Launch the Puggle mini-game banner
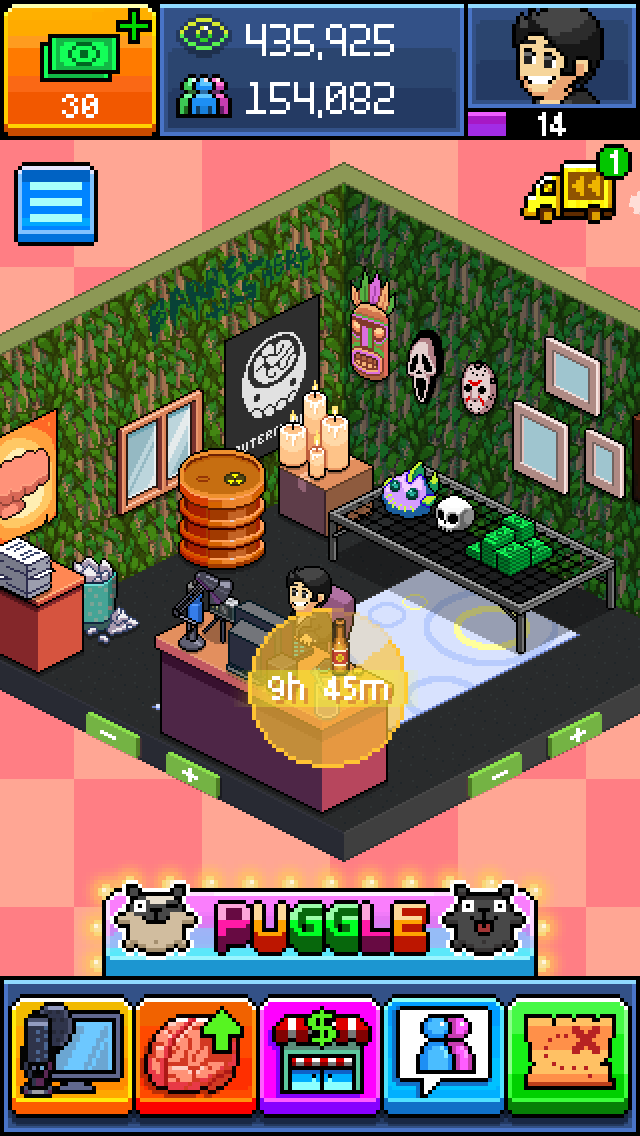Viewport: 640px width, 1136px height. [320, 926]
